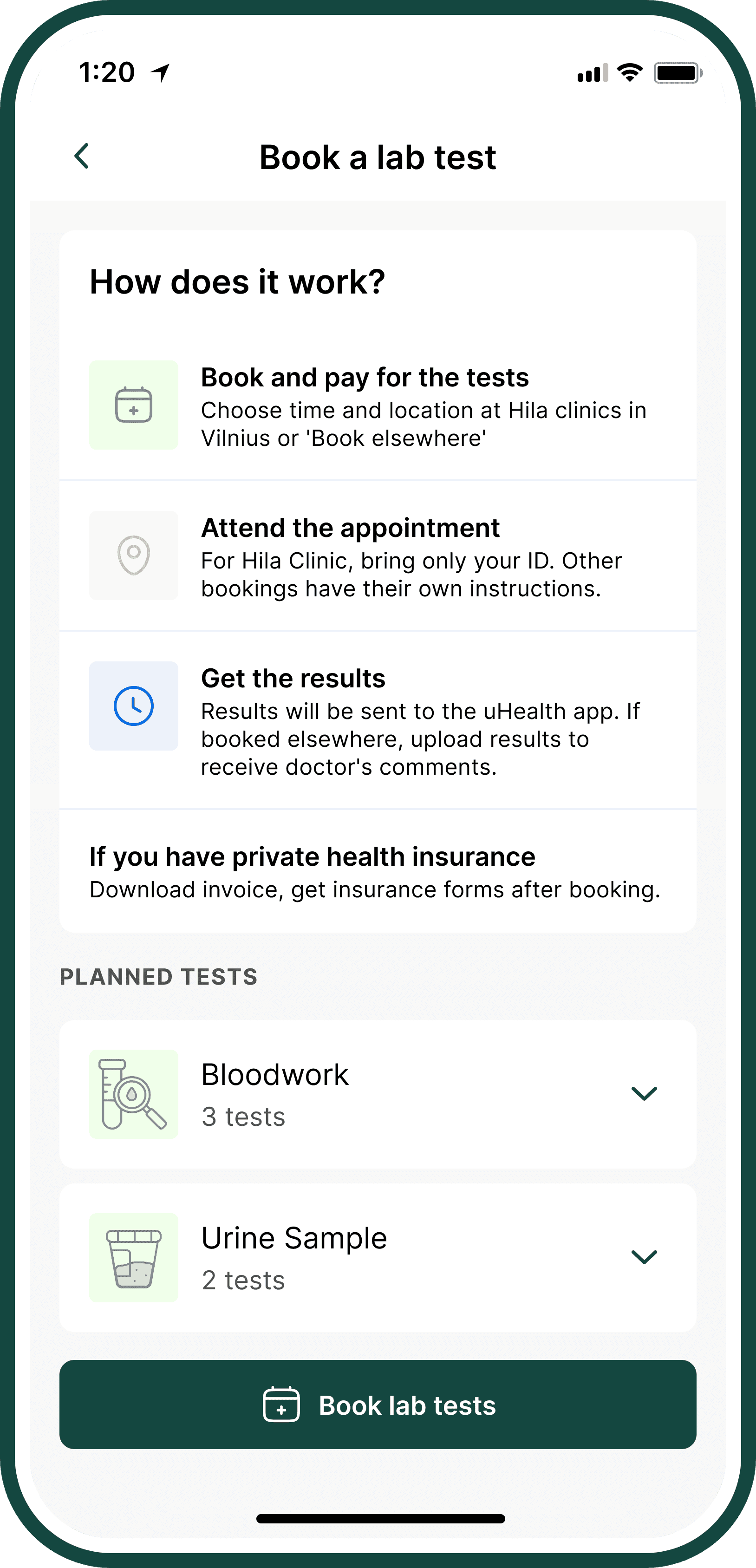
Task: Expand the Bloodwork tests list
Action: 644,1094
